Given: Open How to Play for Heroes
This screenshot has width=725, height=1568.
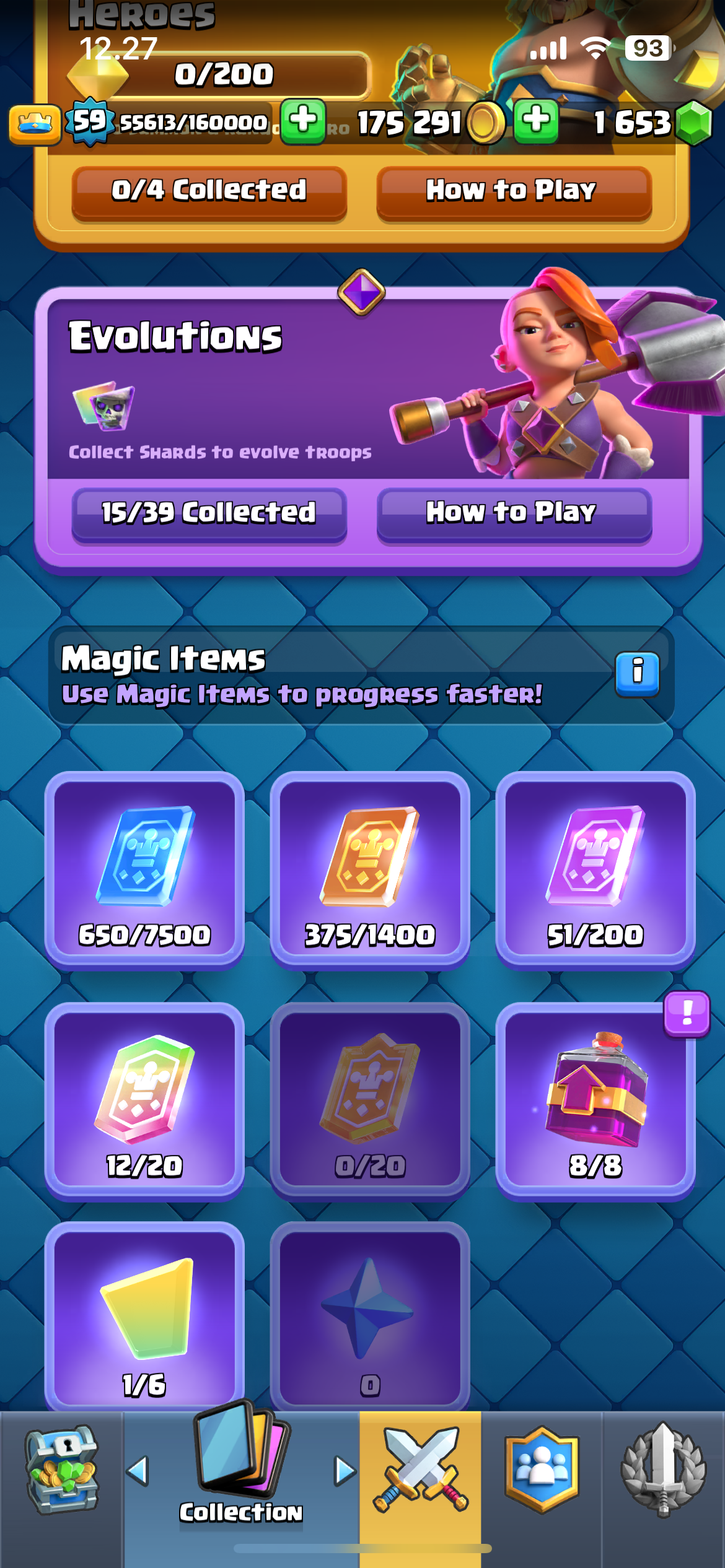Looking at the screenshot, I should pyautogui.click(x=514, y=193).
